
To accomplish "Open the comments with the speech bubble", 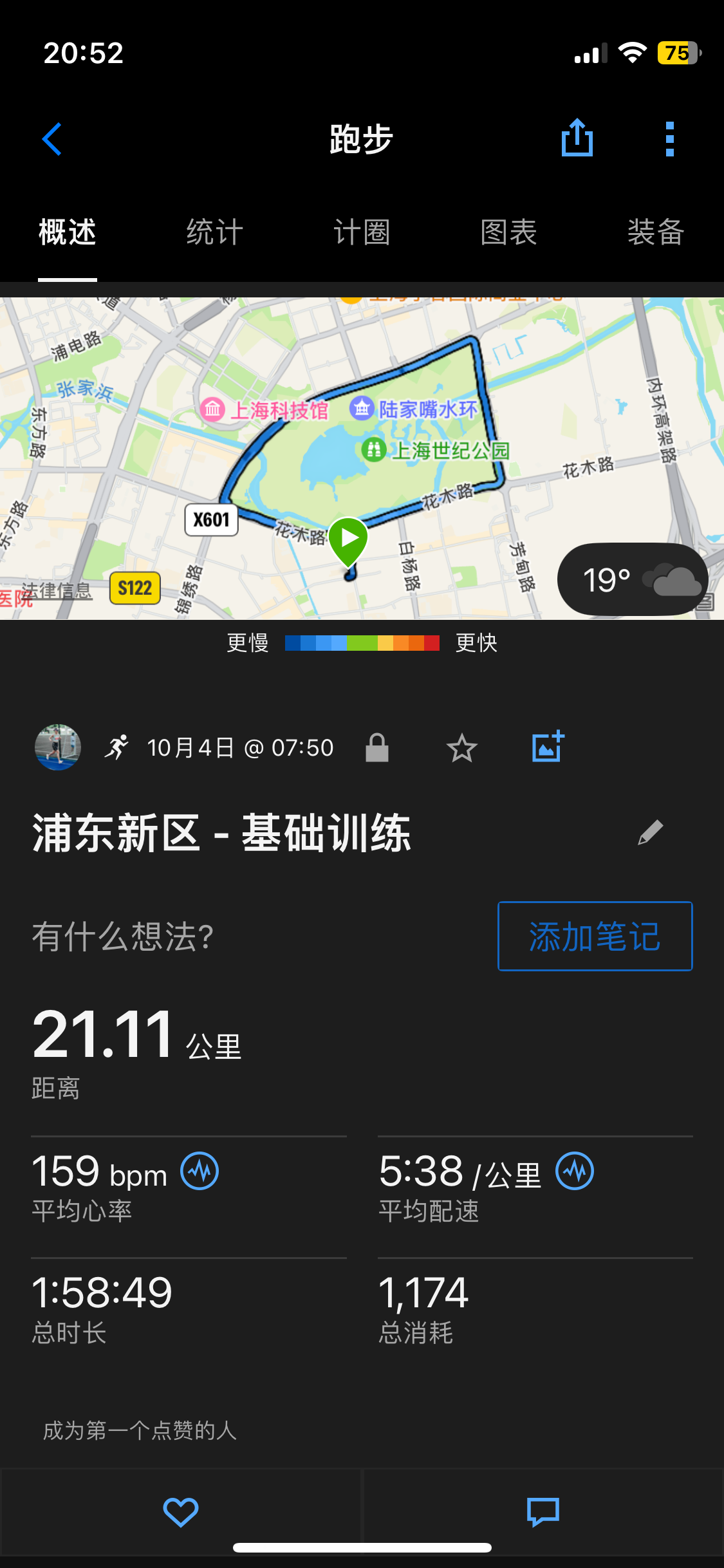I will click(x=541, y=1513).
